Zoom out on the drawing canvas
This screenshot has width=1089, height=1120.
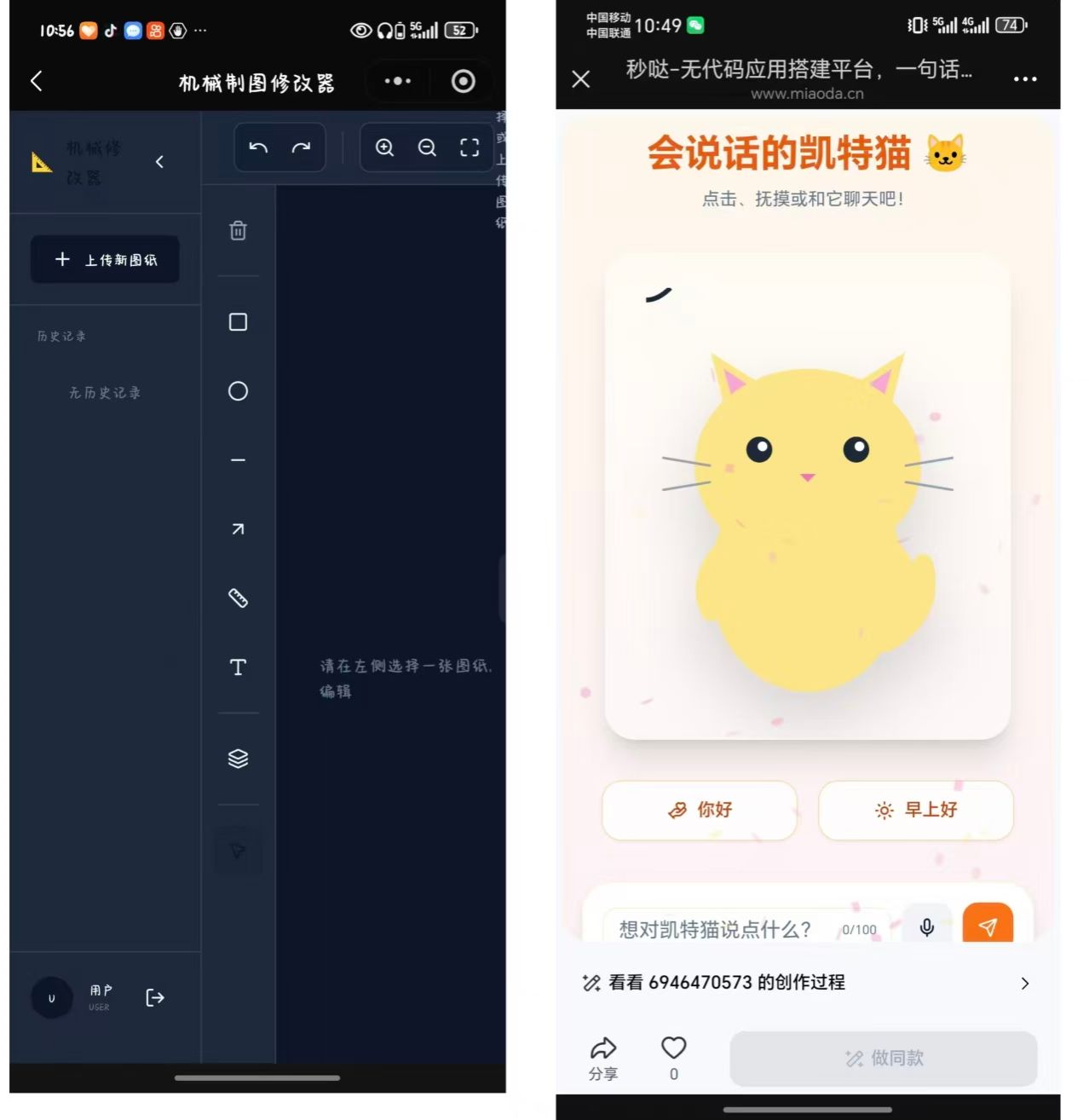pos(427,147)
